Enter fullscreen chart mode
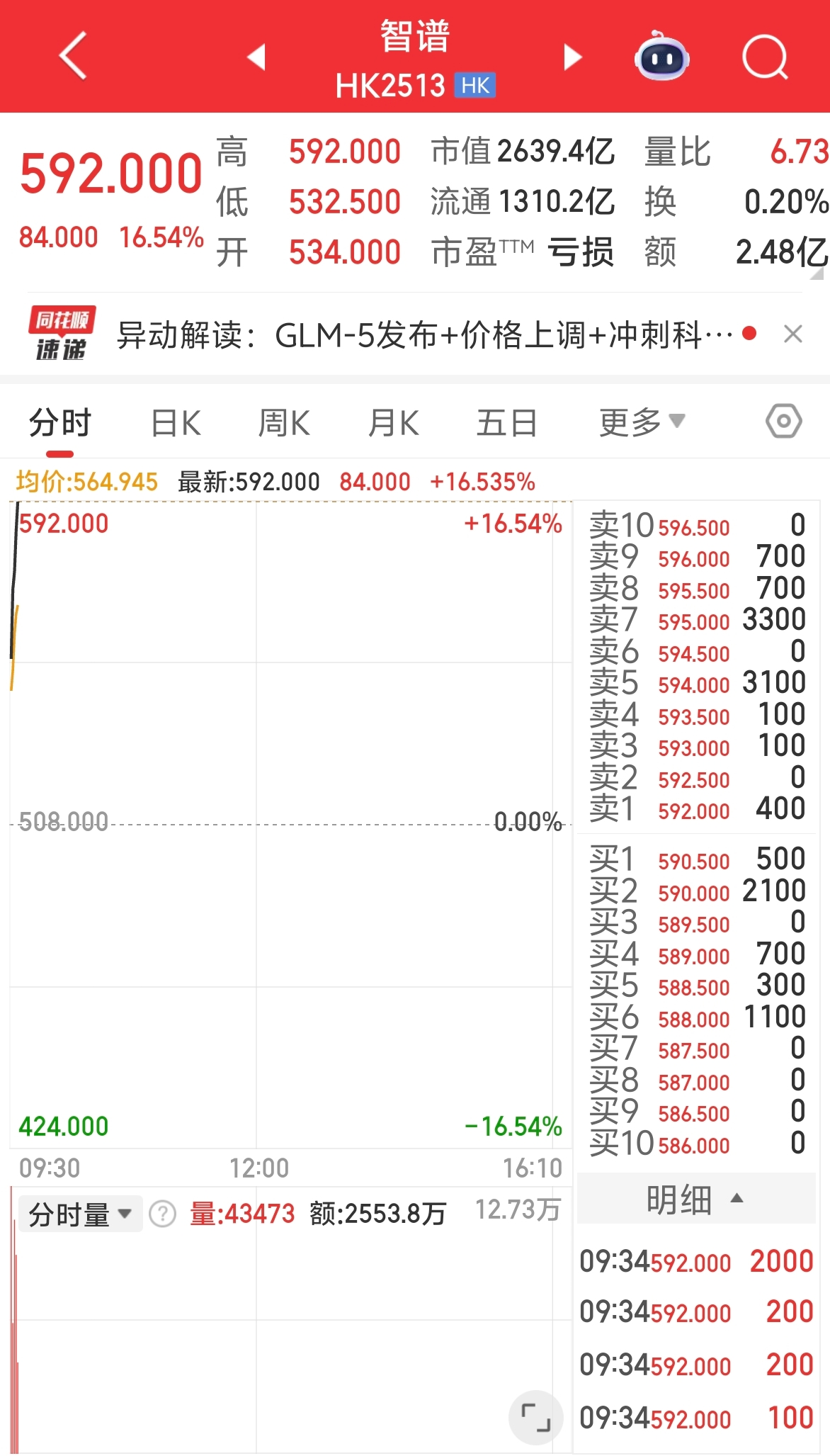Viewport: 830px width, 1456px height. (x=535, y=1418)
